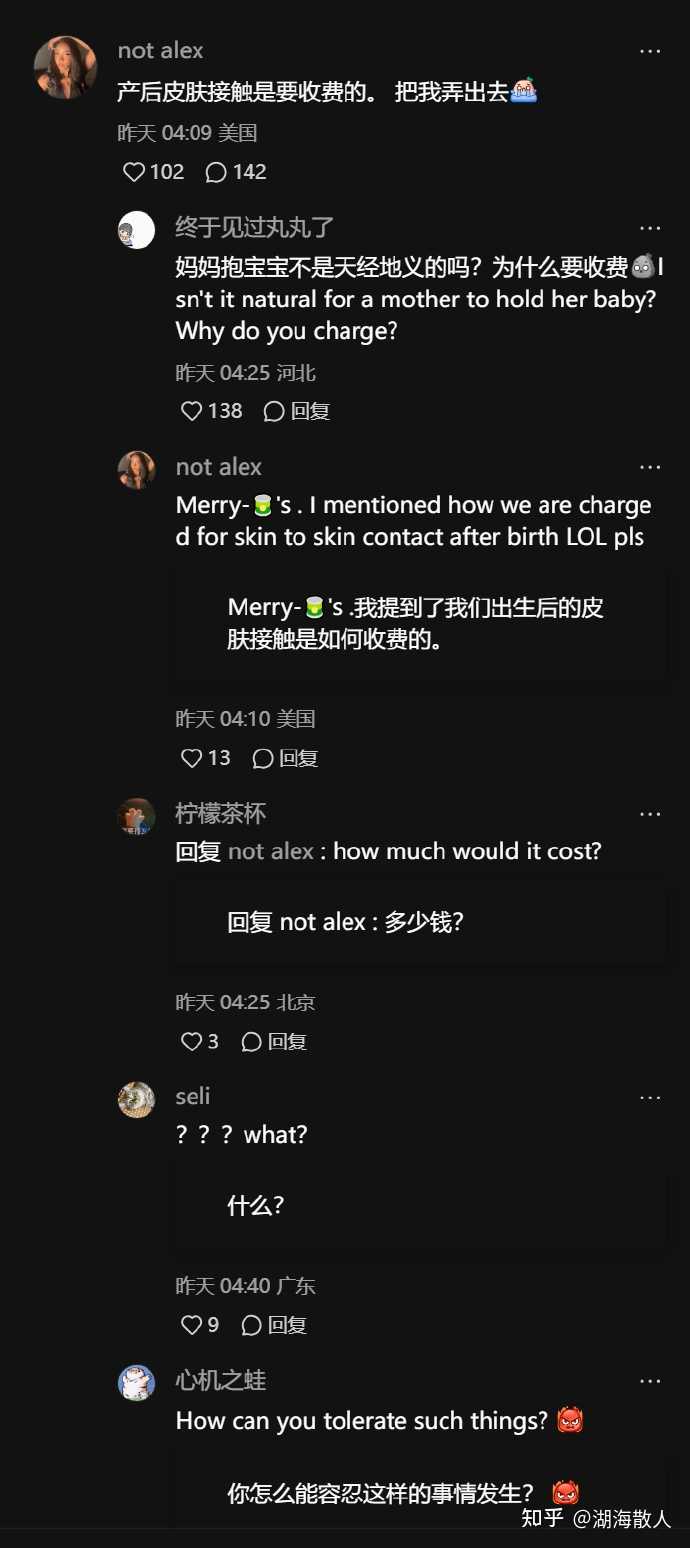Like 终于见过丸丸了's comment
The width and height of the screenshot is (690, 1548).
pos(192,411)
